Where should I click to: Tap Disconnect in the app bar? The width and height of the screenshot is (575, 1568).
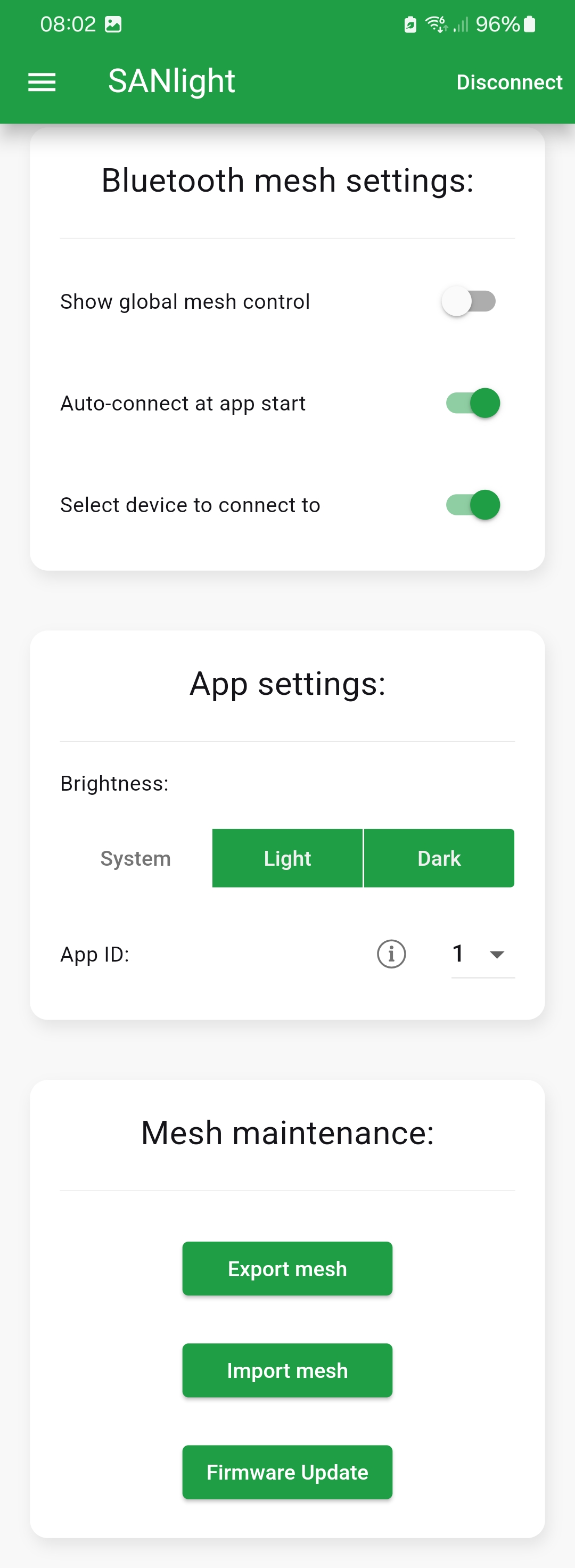click(508, 82)
